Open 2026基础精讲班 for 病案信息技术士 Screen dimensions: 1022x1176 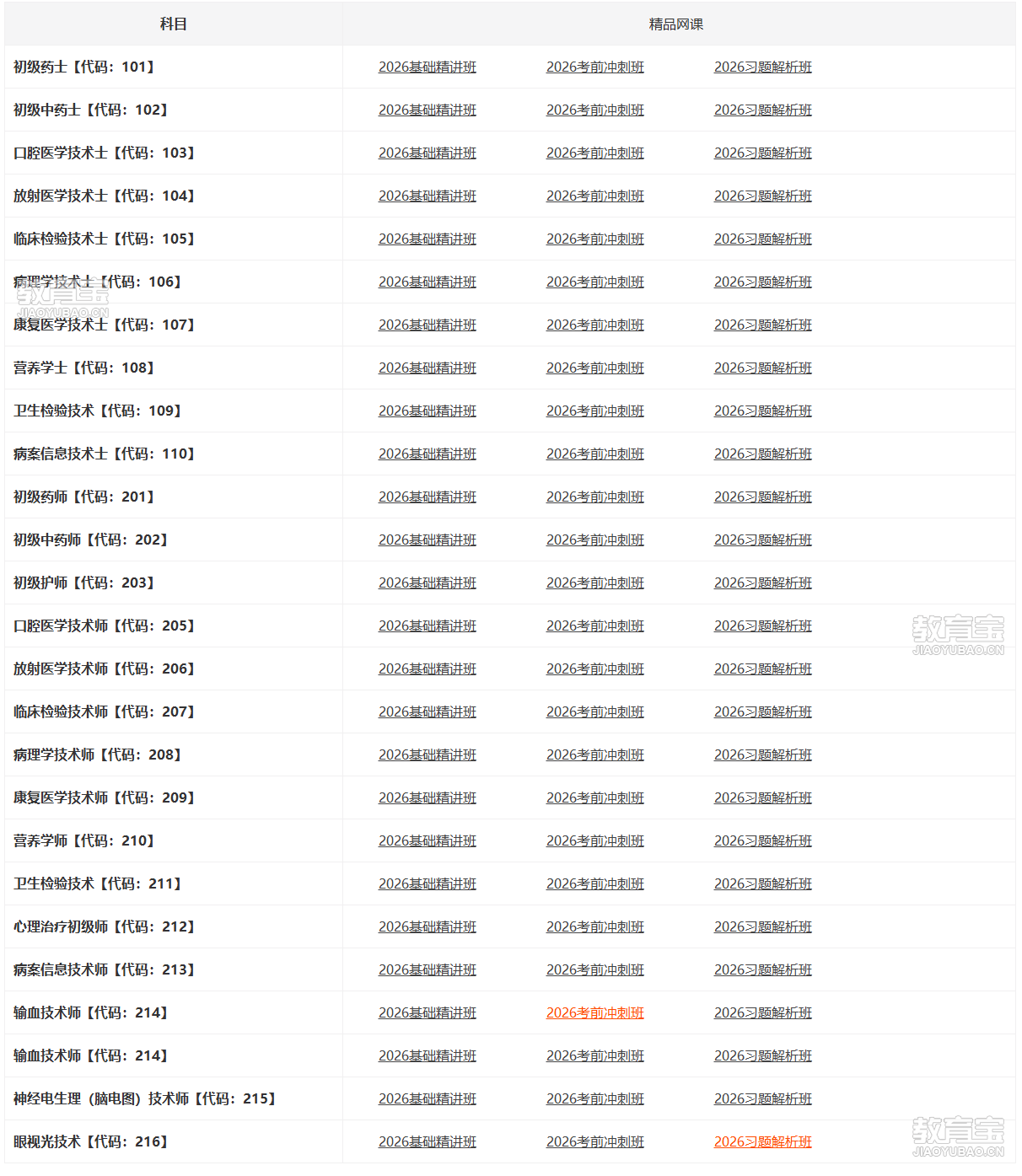427,454
